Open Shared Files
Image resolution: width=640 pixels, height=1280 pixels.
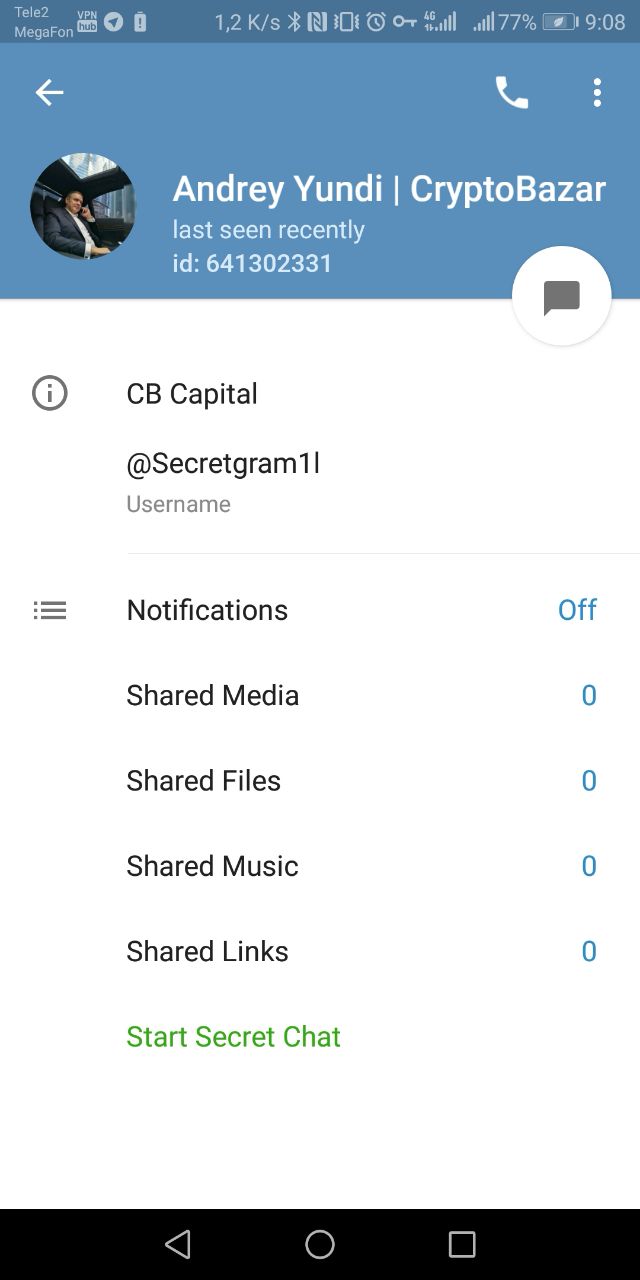click(x=320, y=780)
